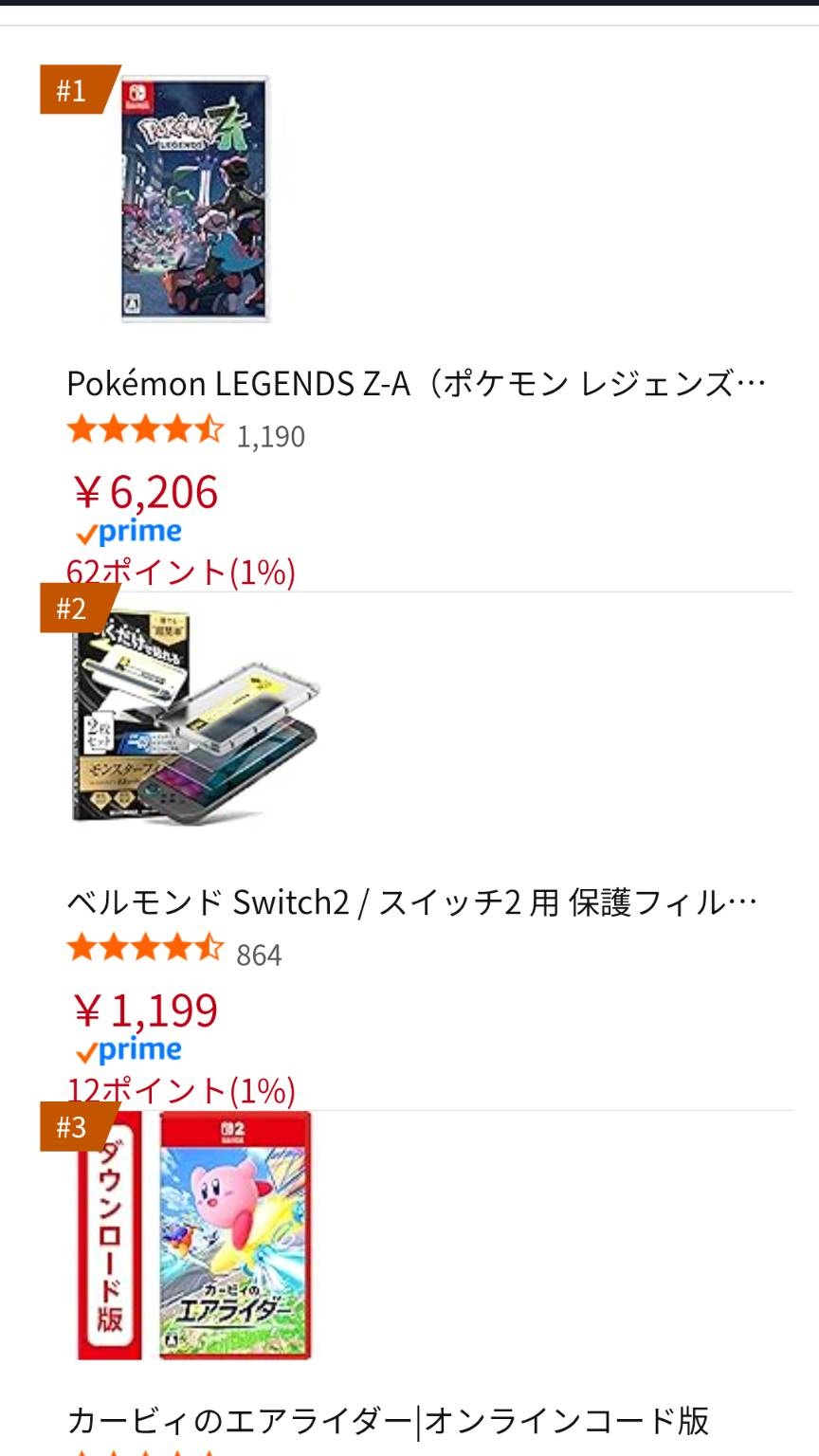
Task: Open the カービィのエアライダー cover image
Action: click(x=195, y=1235)
